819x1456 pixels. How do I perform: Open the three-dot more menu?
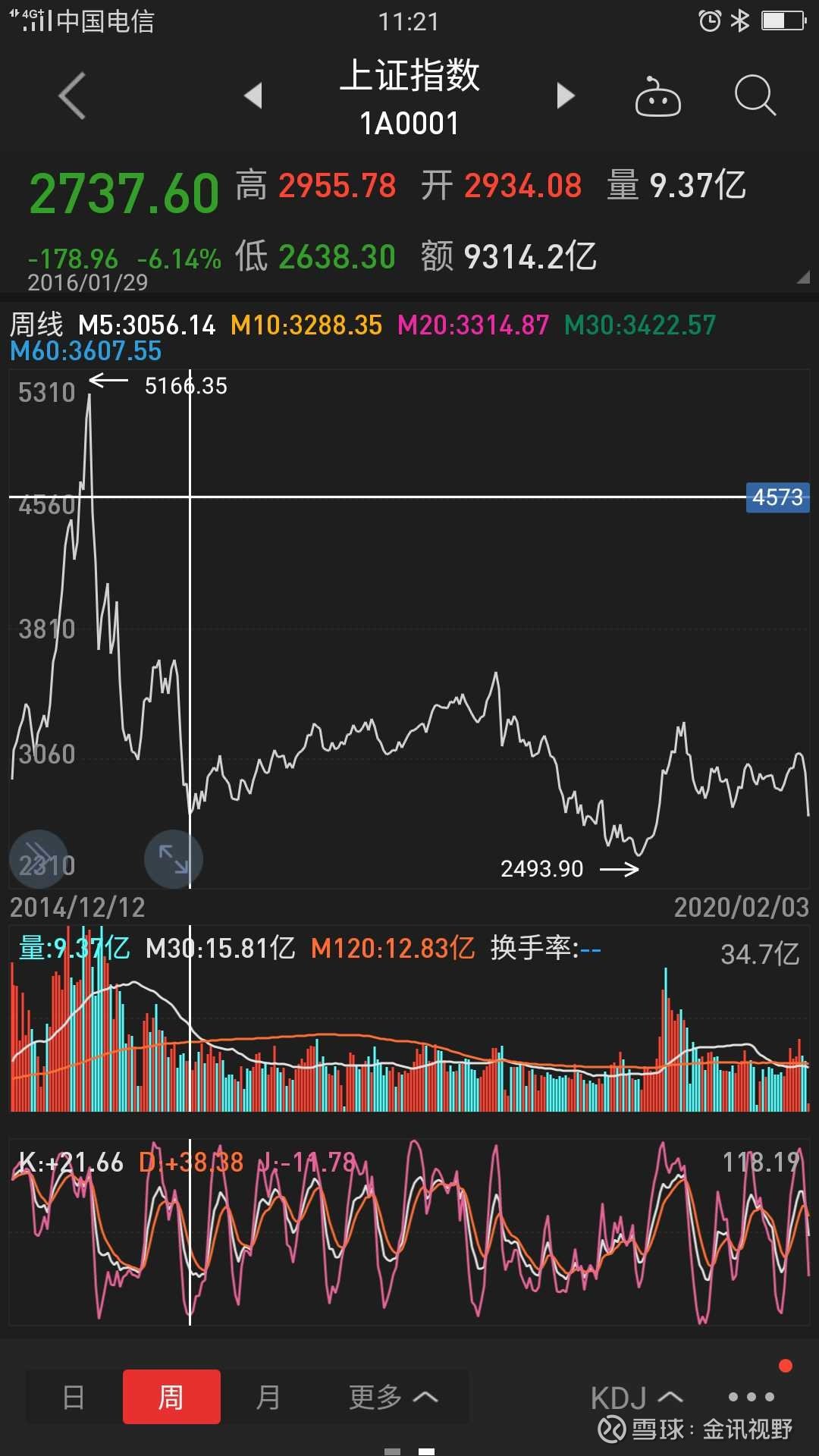pyautogui.click(x=751, y=1397)
